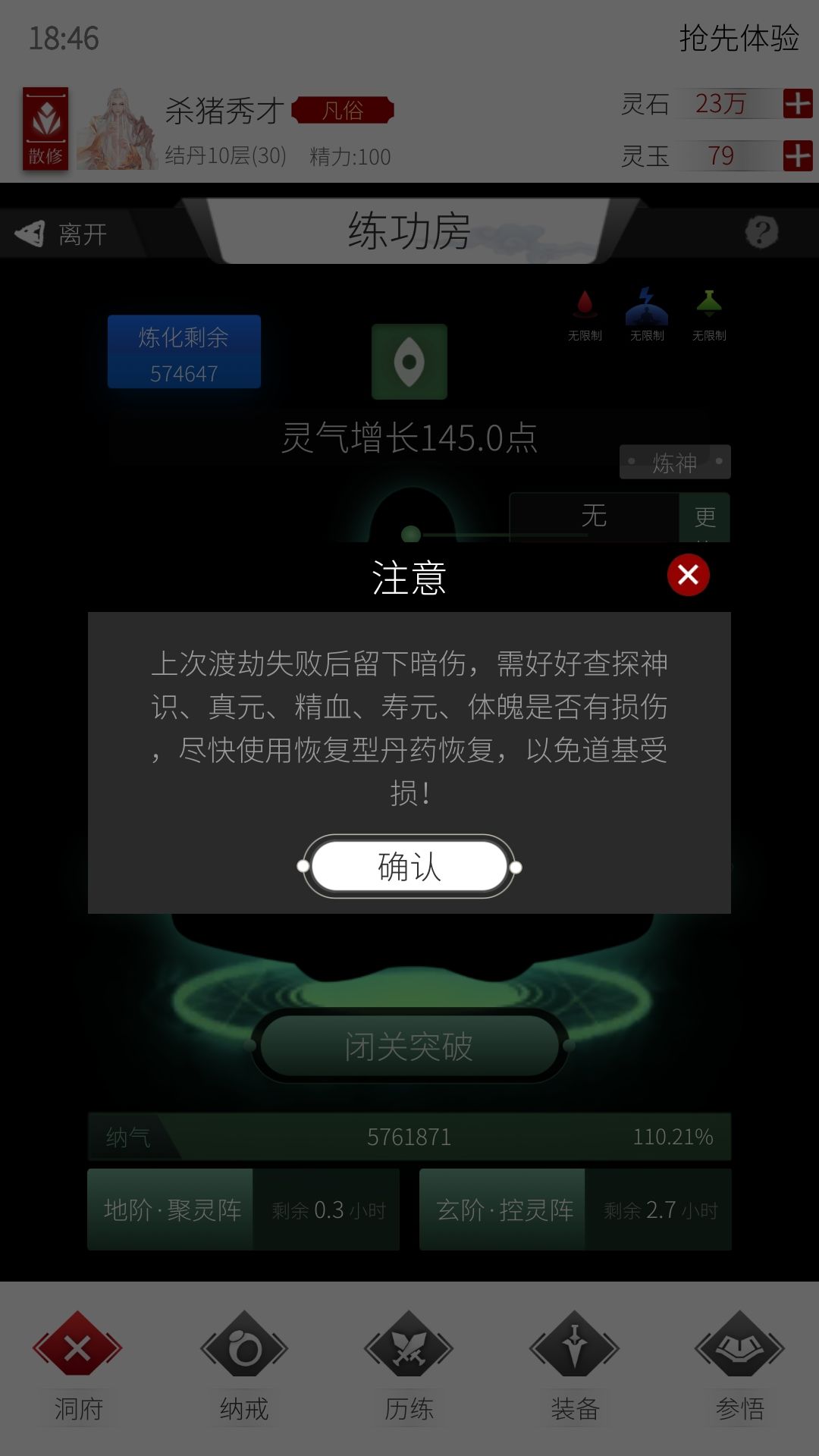Open the 炼神 option

[675, 462]
